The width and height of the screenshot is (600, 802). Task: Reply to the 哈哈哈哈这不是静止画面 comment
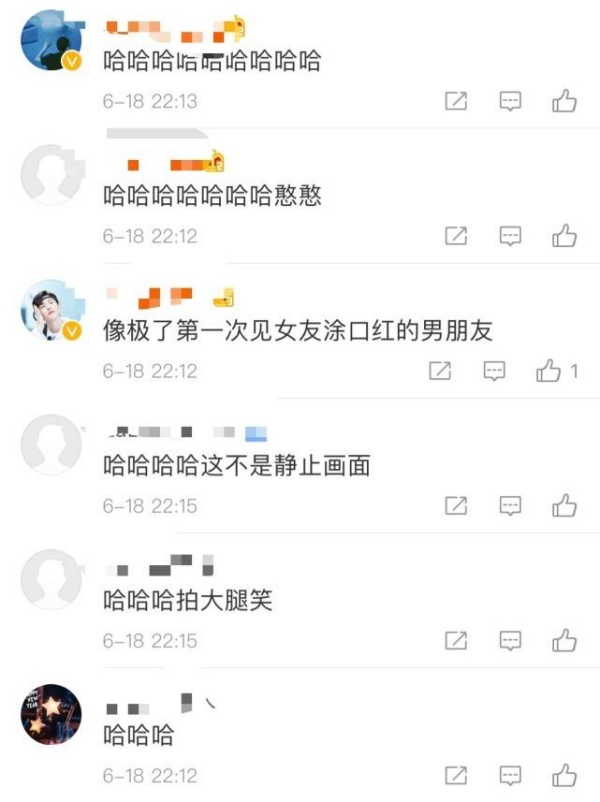511,505
